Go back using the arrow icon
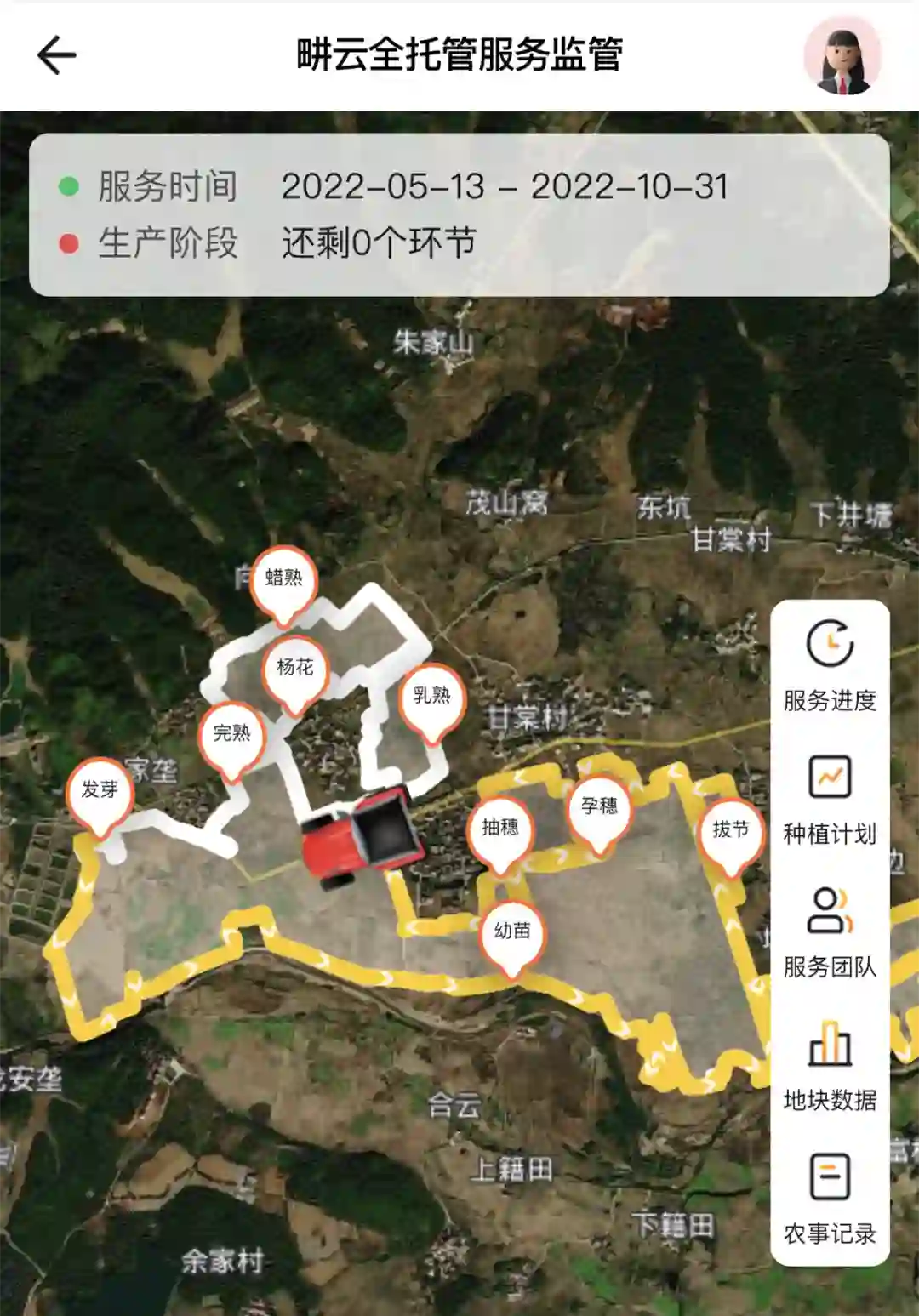The width and height of the screenshot is (919, 1316). [x=57, y=55]
